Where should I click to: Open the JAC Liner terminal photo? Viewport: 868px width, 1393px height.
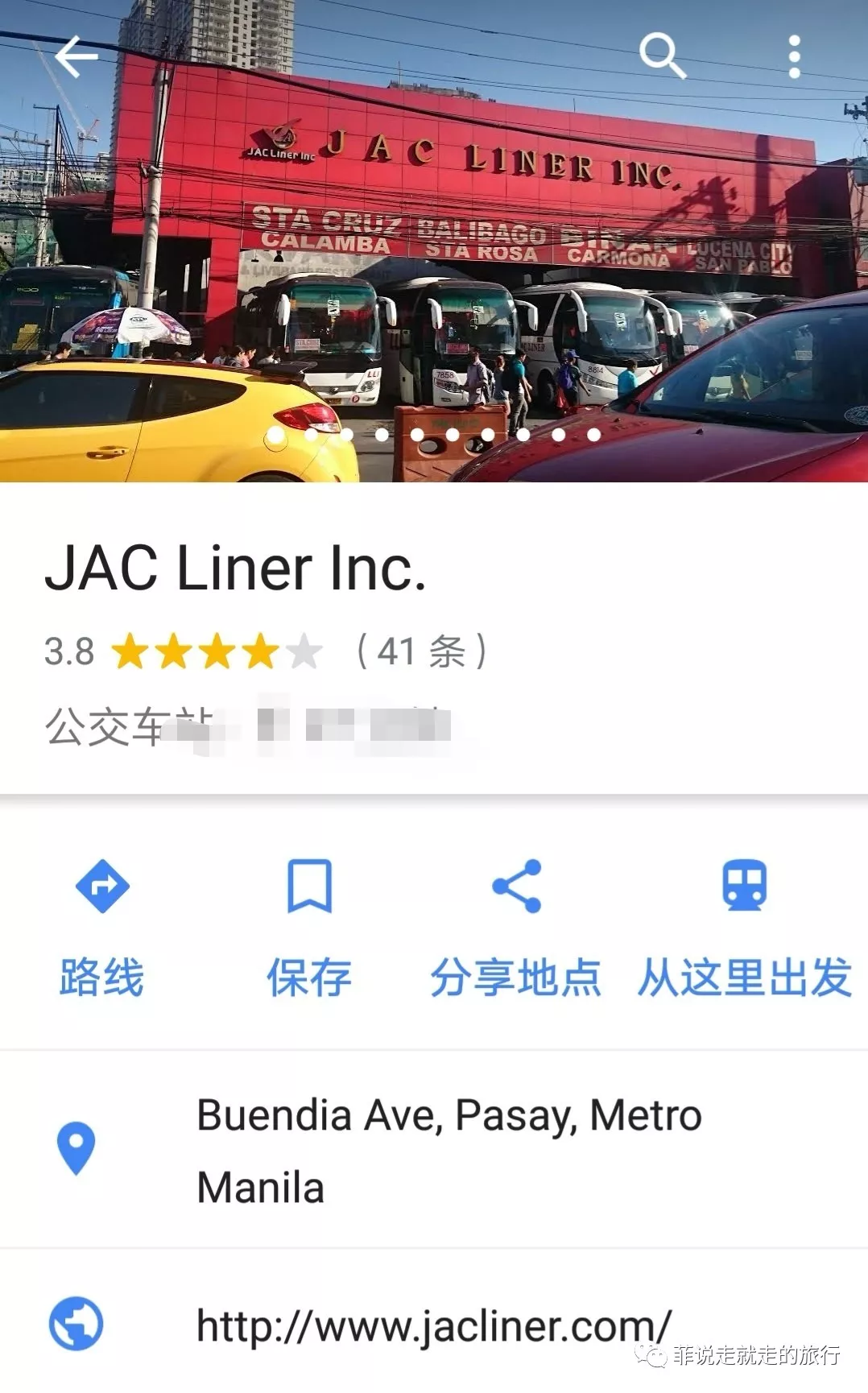[x=434, y=241]
